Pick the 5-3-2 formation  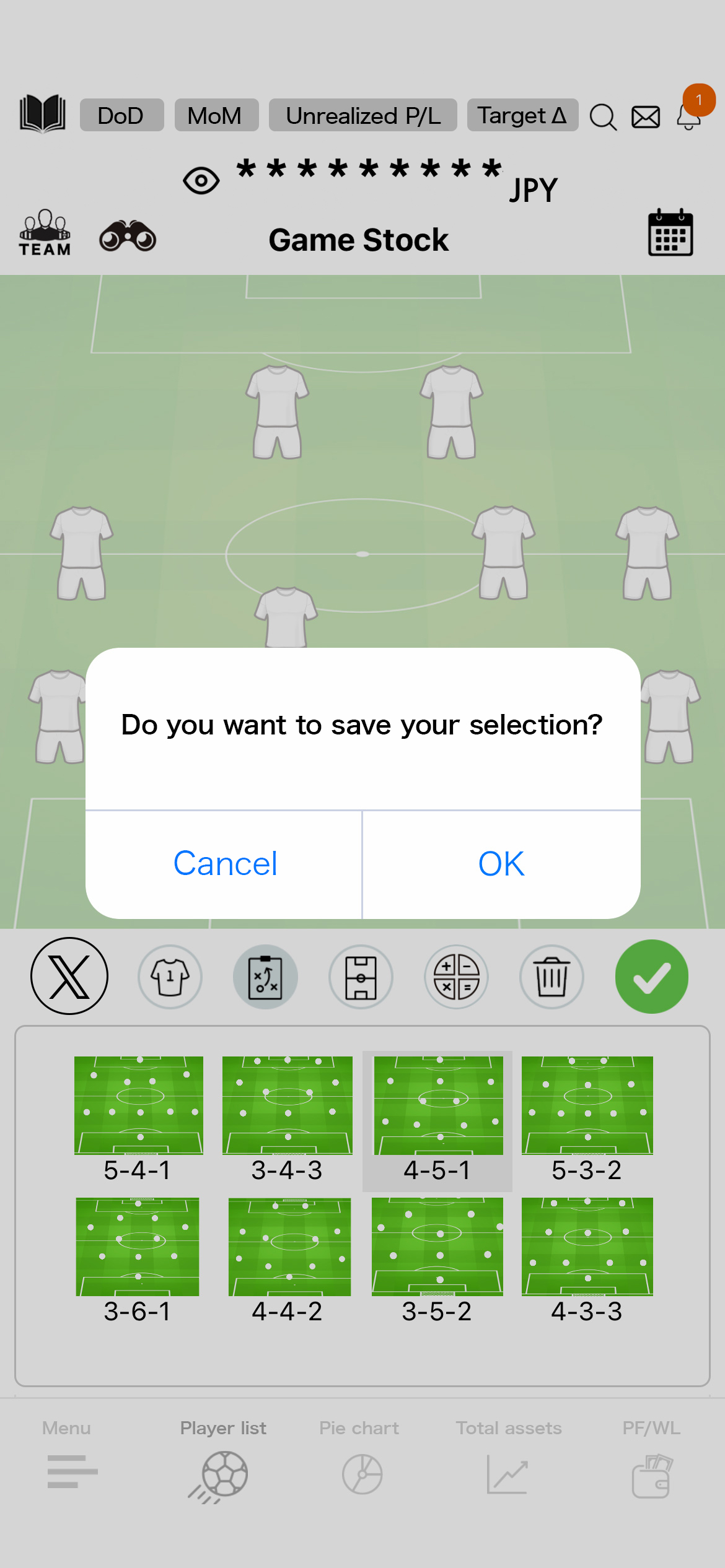[x=587, y=1119]
